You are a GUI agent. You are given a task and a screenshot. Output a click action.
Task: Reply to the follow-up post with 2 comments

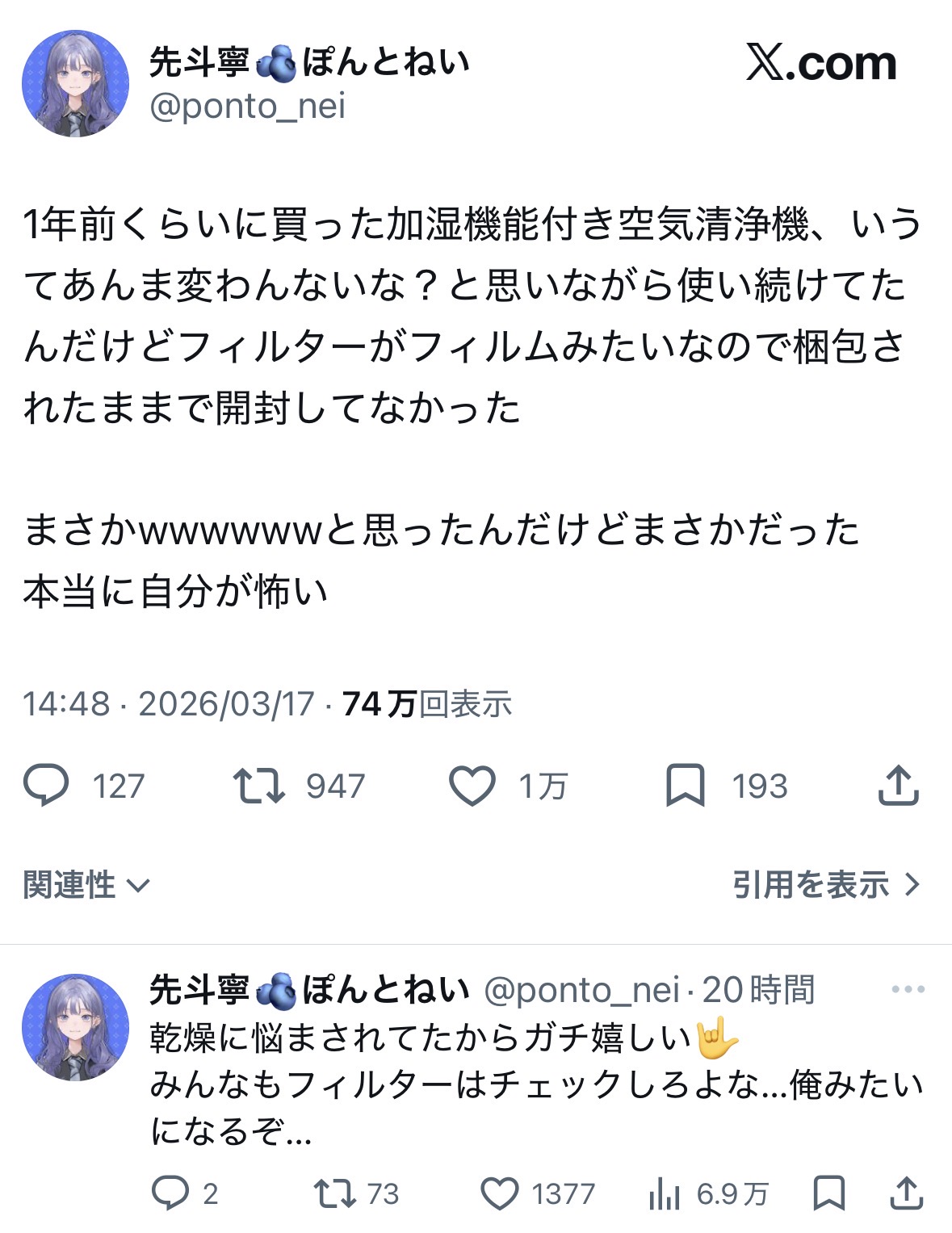[x=170, y=1193]
